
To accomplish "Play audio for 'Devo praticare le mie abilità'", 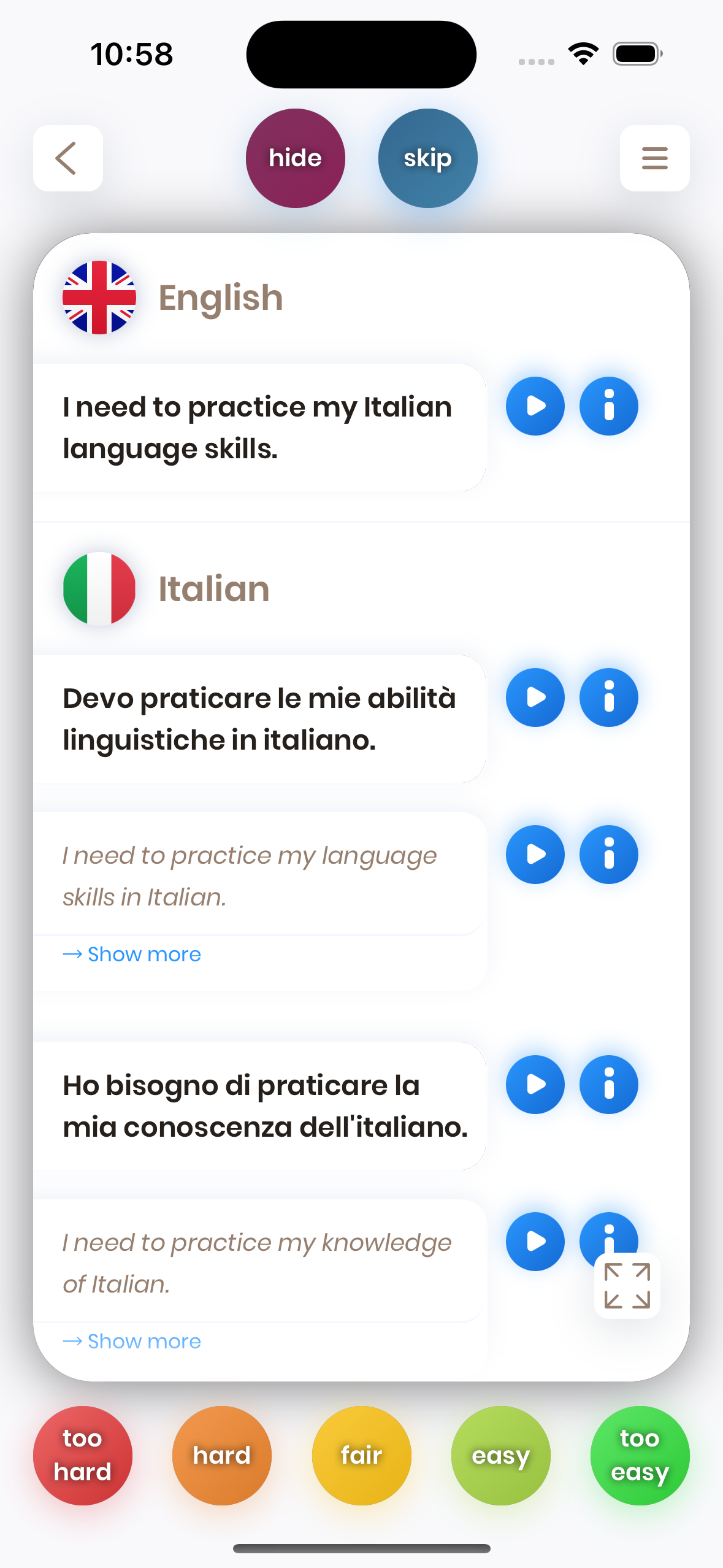I will pyautogui.click(x=535, y=698).
